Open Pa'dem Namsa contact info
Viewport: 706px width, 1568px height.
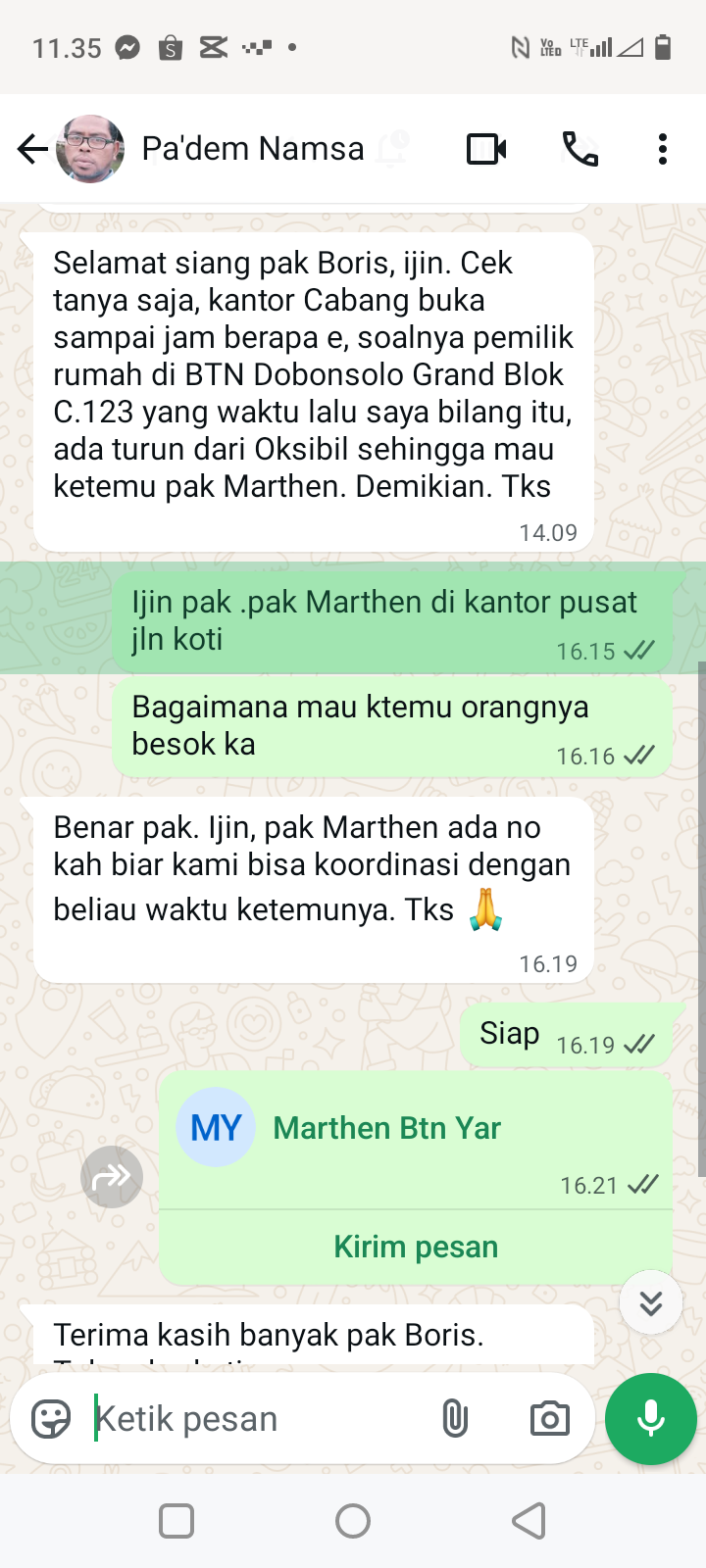click(253, 149)
